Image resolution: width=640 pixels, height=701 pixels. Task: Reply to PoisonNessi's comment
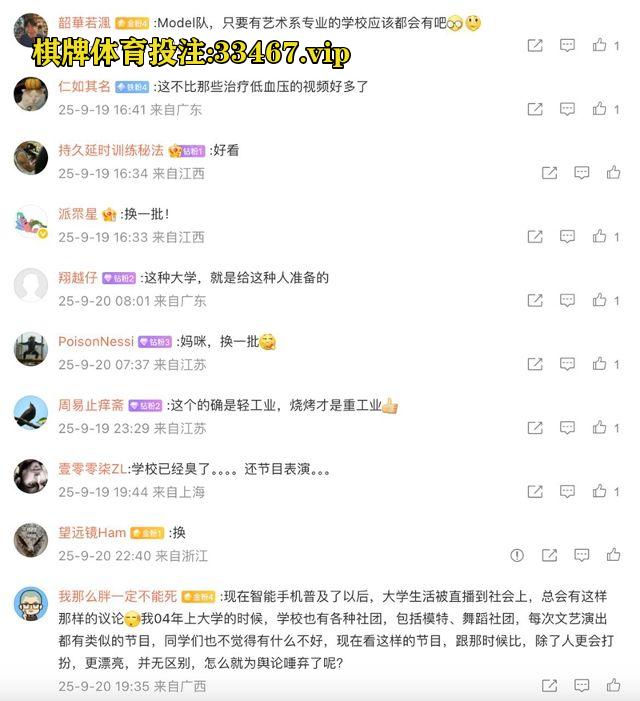click(x=567, y=364)
